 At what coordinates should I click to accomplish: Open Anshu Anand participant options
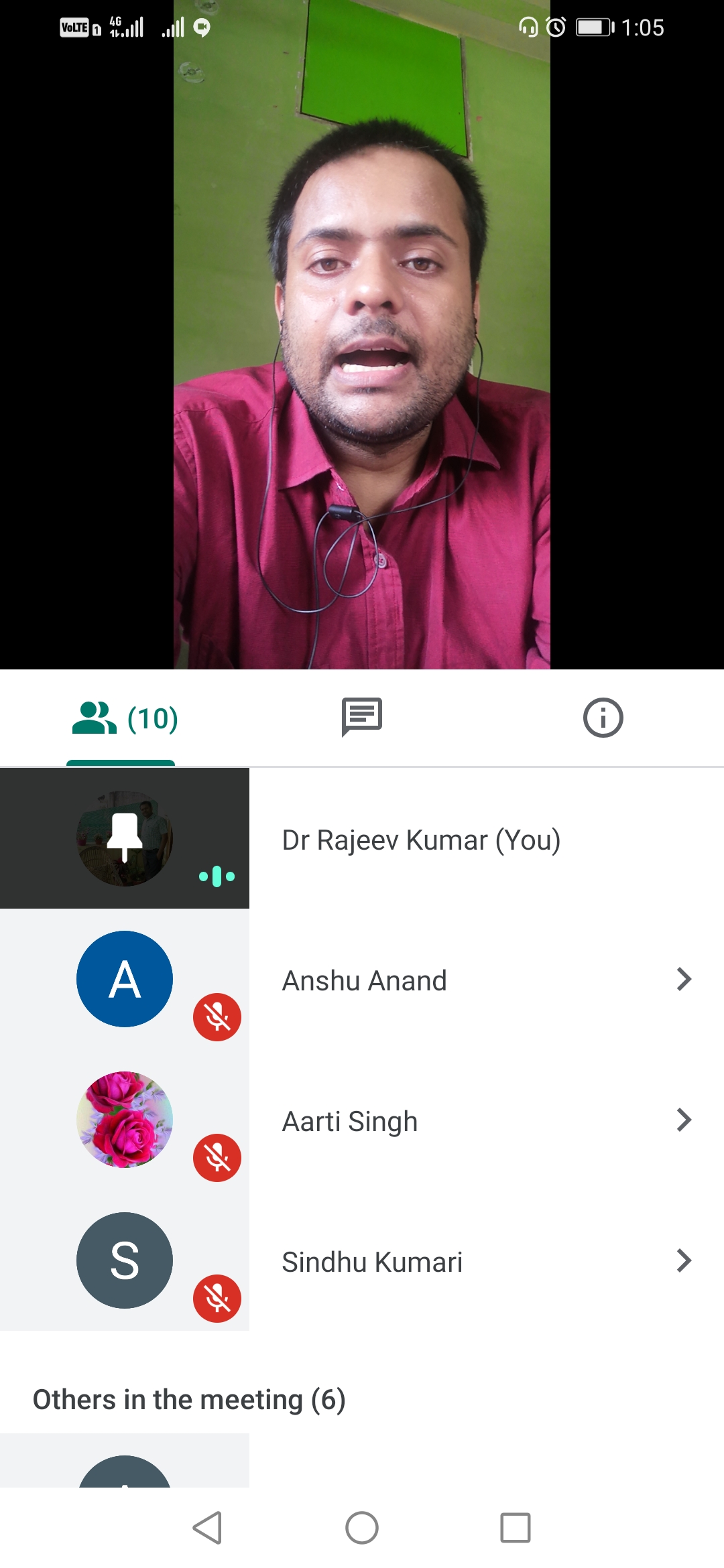683,980
